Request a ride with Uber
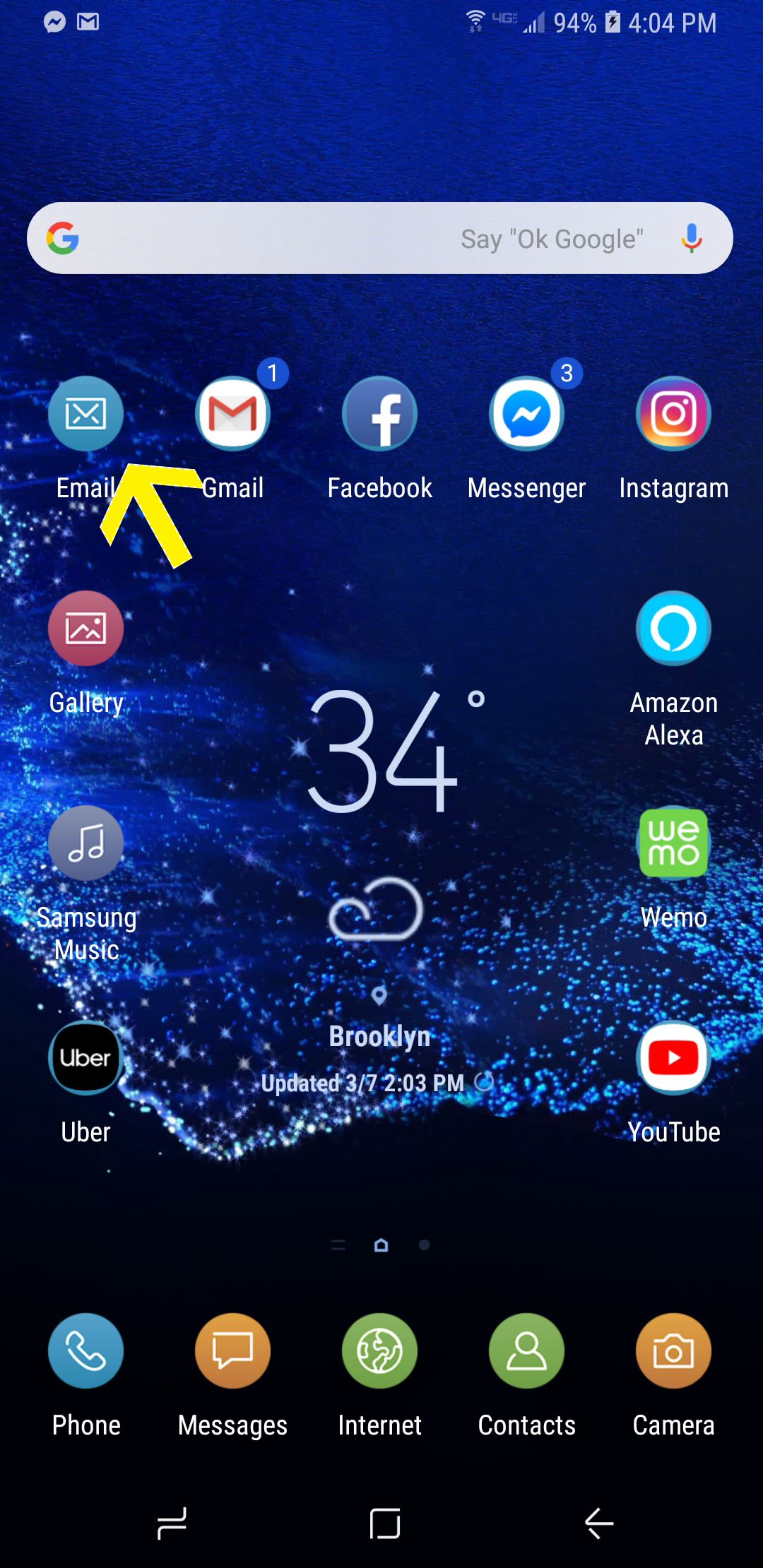This screenshot has width=763, height=1568. [85, 1058]
